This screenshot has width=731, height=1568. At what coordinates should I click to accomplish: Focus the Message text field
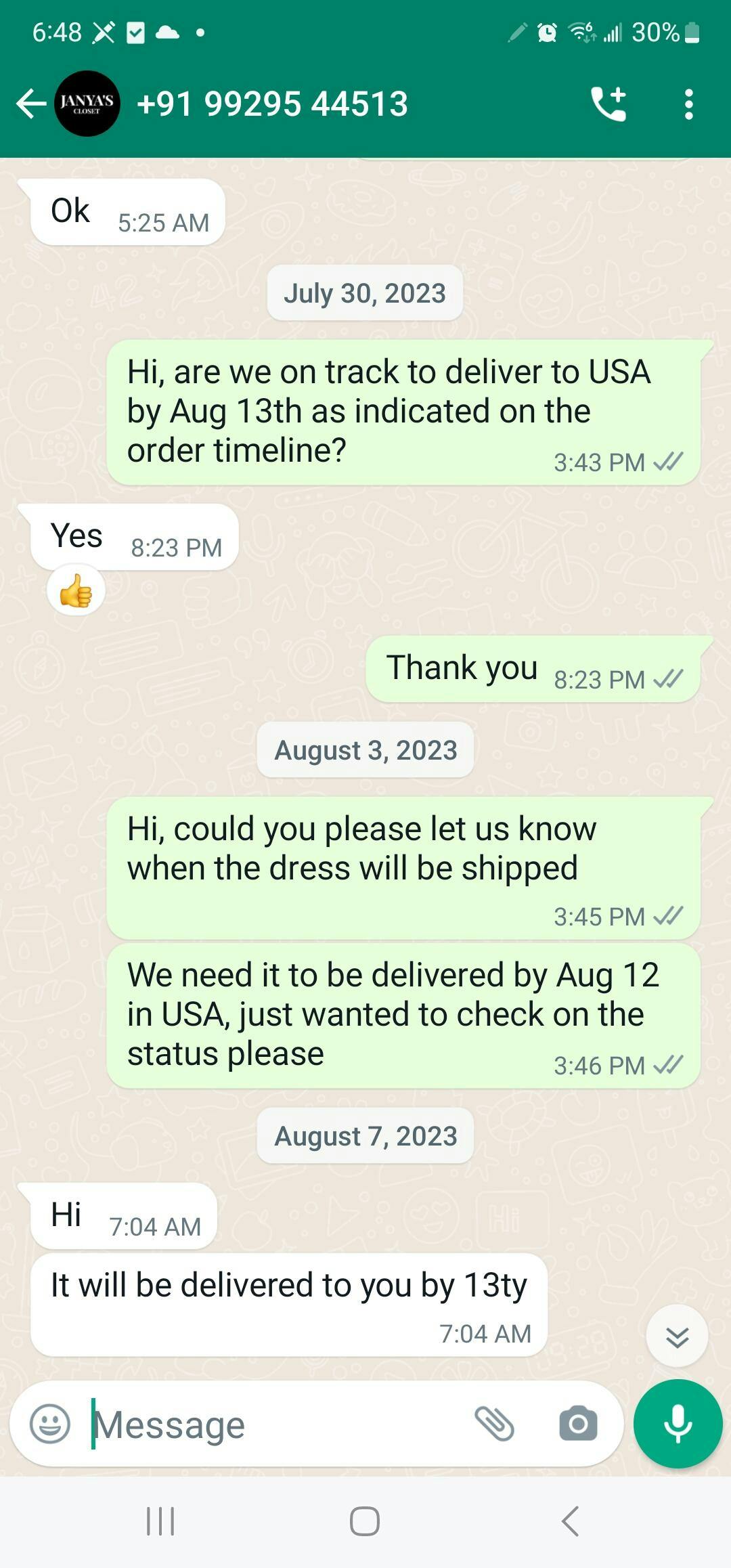[x=271, y=1424]
